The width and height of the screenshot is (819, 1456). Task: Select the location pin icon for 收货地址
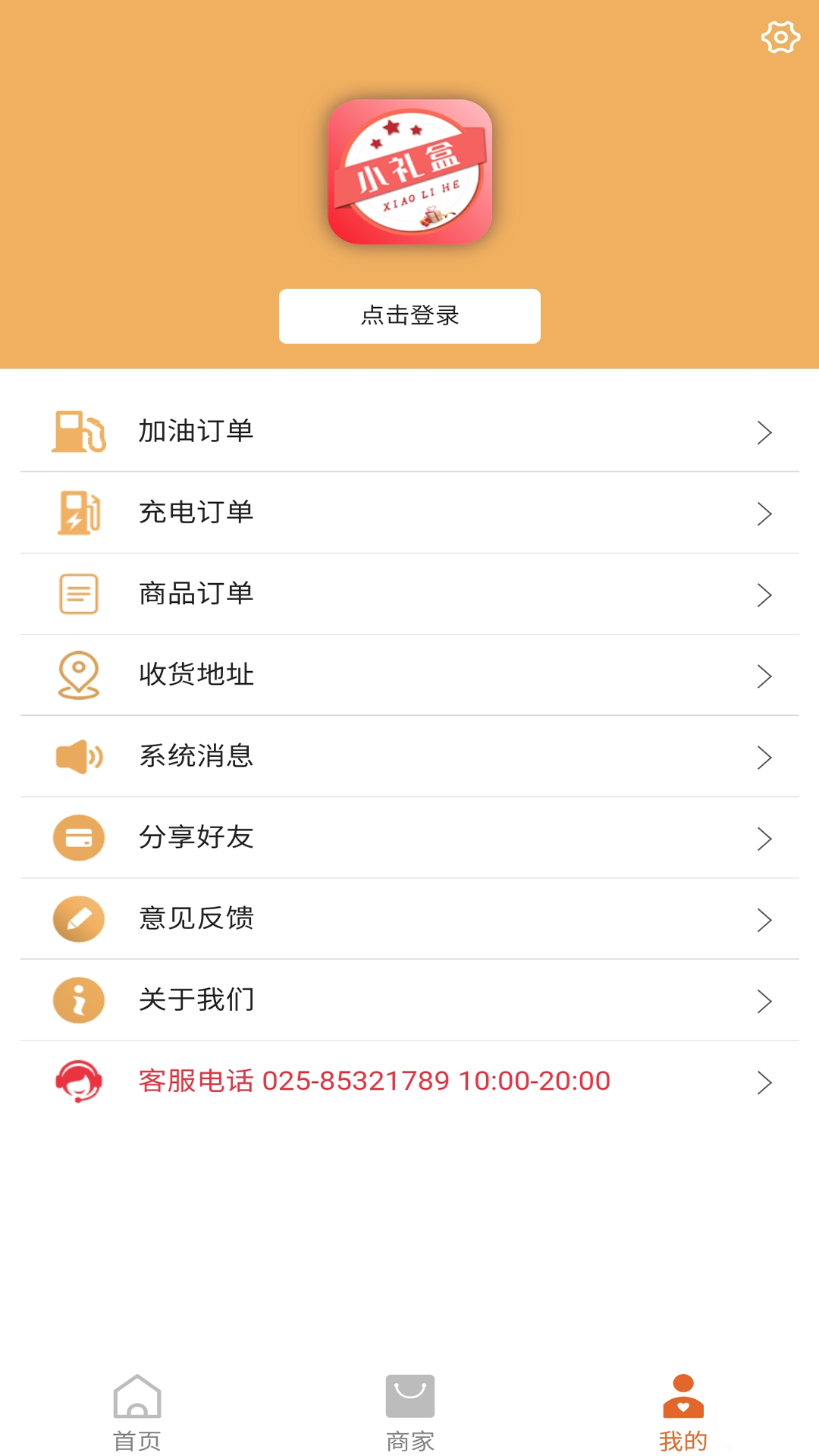pyautogui.click(x=78, y=675)
